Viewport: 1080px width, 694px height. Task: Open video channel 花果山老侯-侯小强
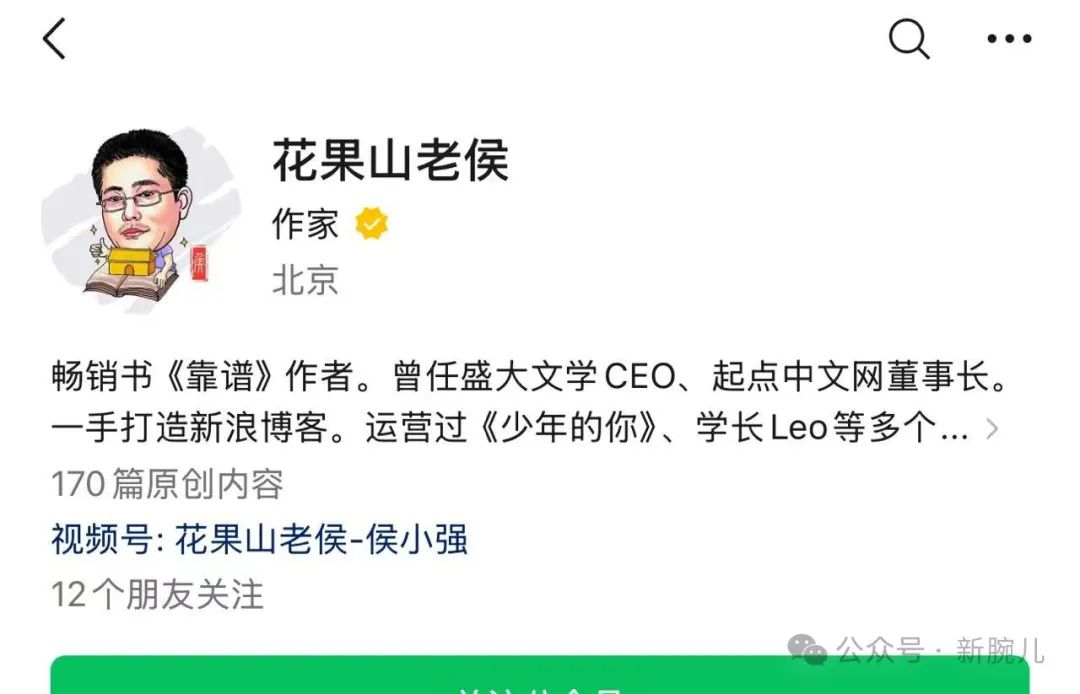pos(320,541)
